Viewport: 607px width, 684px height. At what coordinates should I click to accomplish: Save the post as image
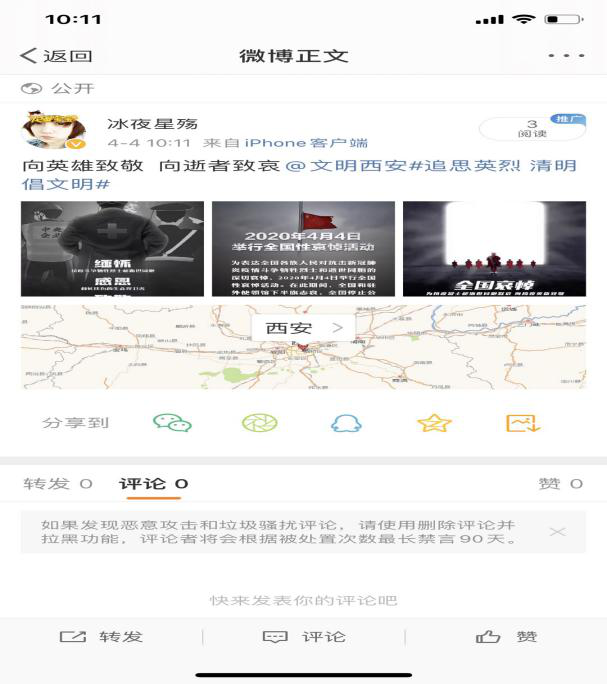[522, 423]
